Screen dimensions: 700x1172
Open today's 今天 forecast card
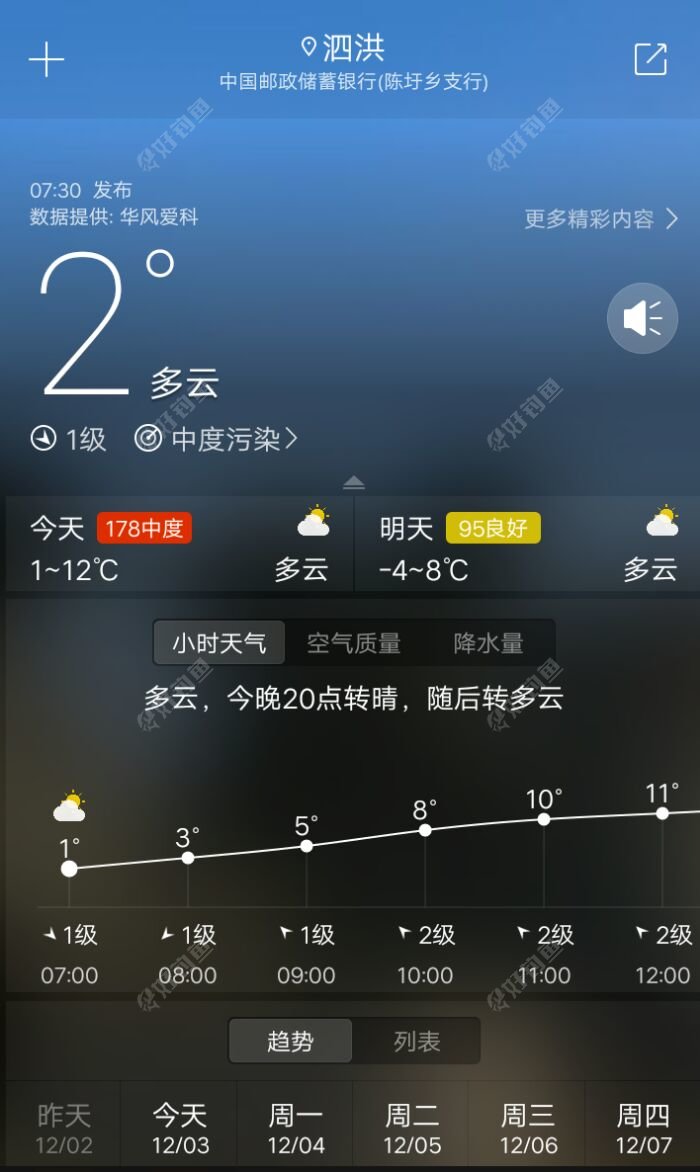[179, 547]
